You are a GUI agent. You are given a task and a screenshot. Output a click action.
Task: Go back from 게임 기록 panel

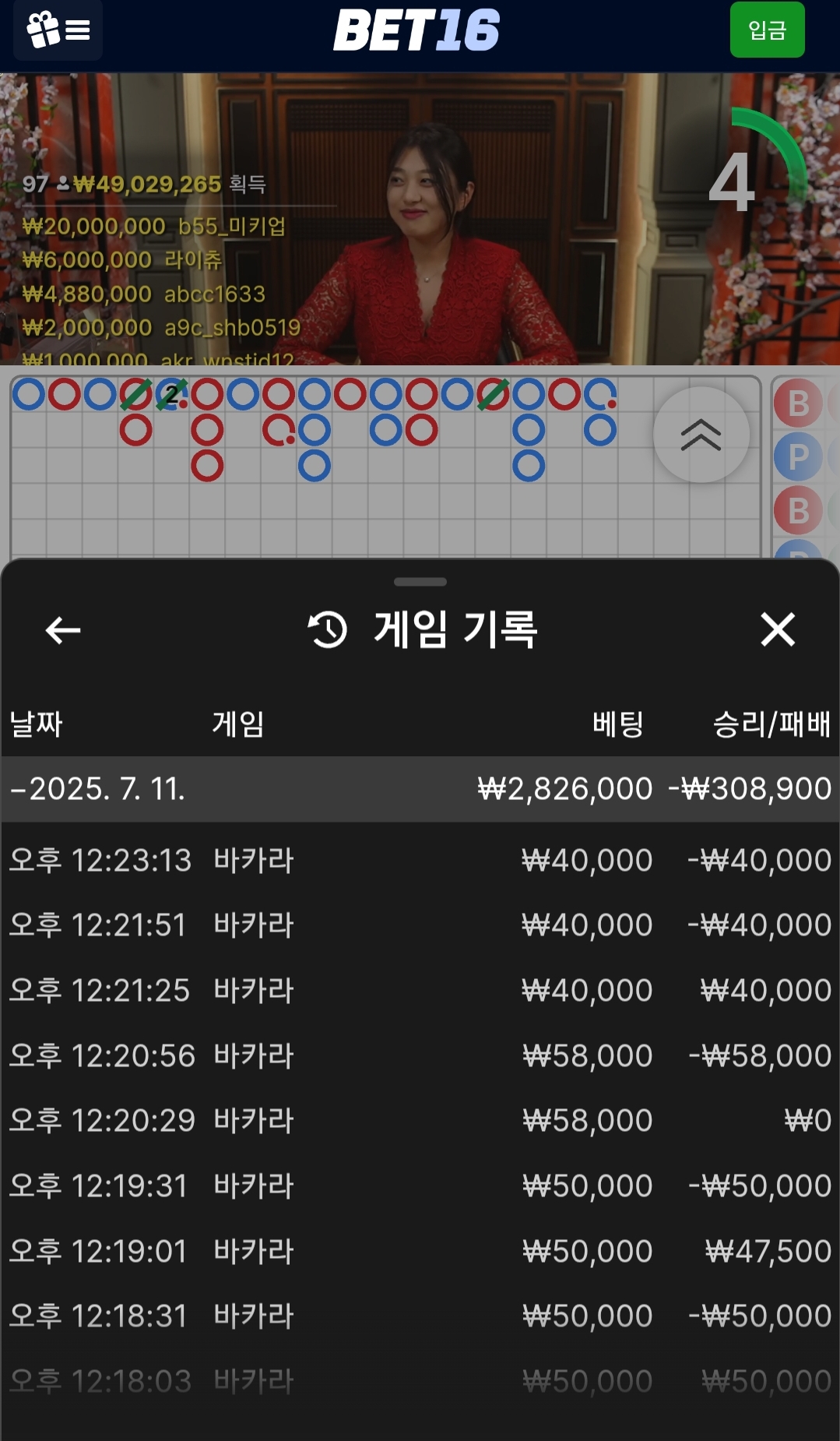point(63,629)
